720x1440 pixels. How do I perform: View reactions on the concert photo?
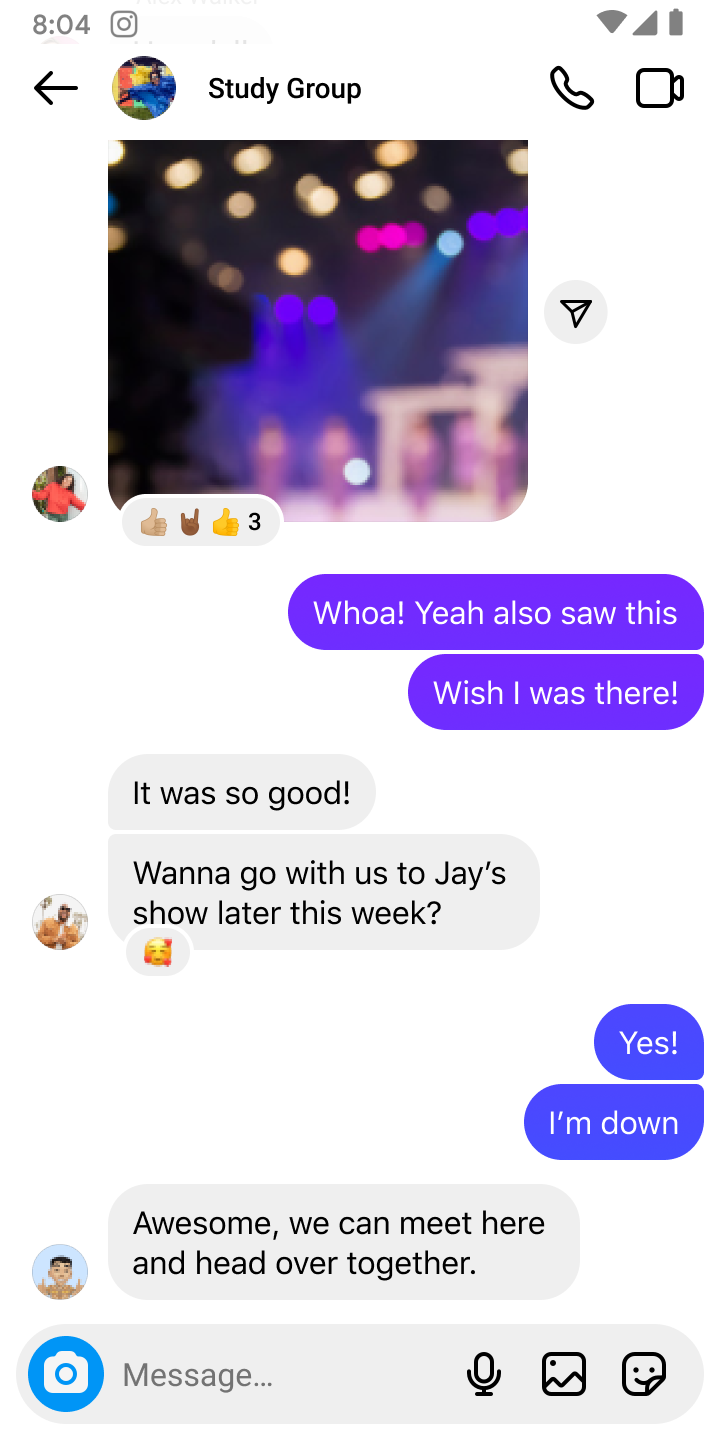(201, 522)
